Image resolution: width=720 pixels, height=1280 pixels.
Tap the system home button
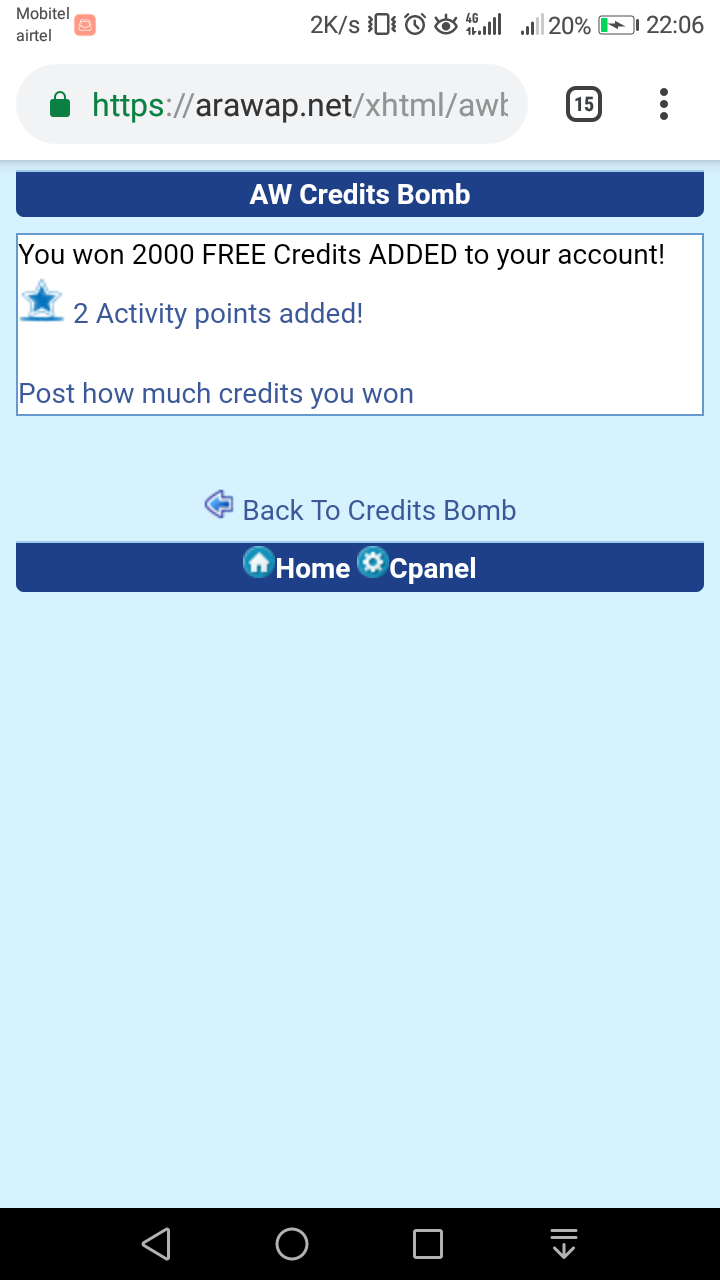coord(292,1244)
